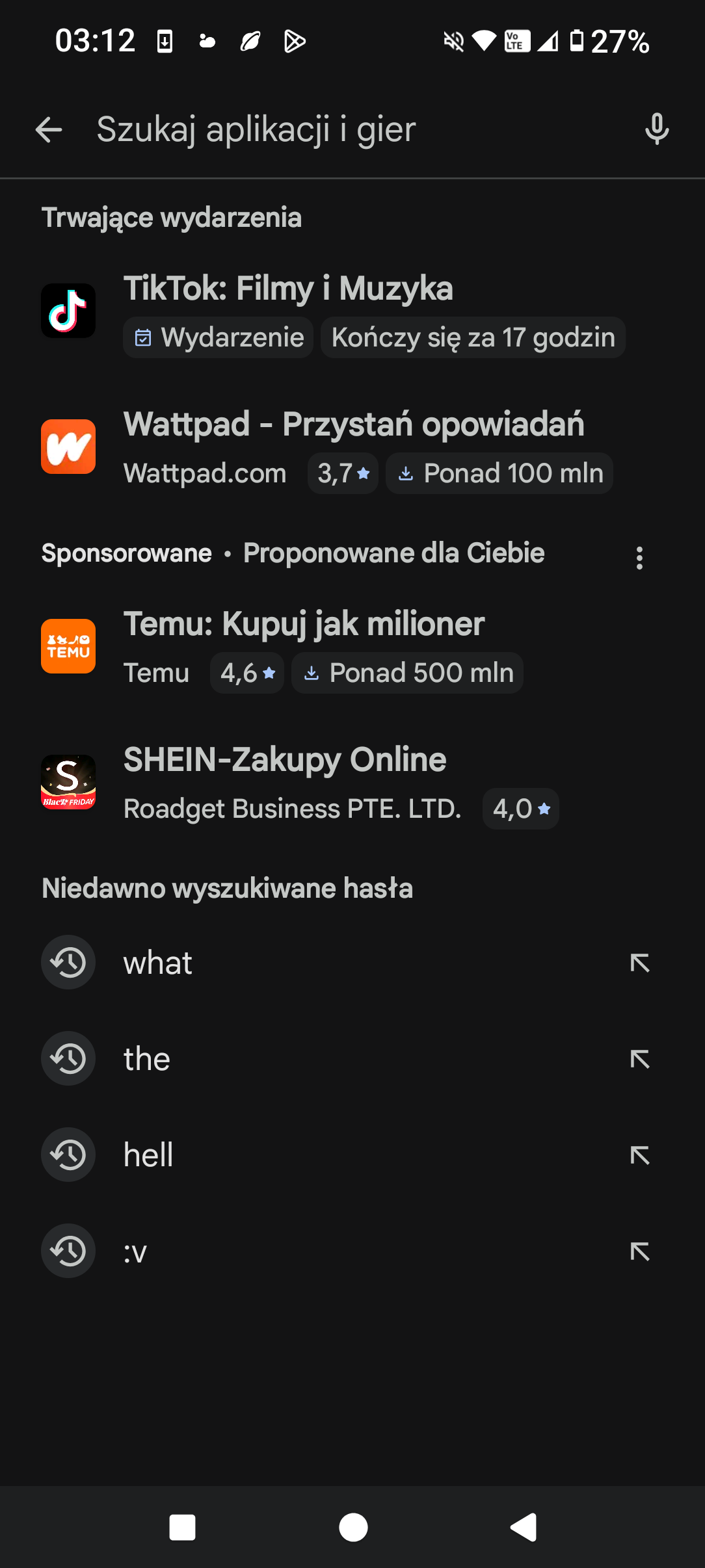The image size is (705, 1568).
Task: Choose the recent search 'hell'
Action: [148, 1155]
